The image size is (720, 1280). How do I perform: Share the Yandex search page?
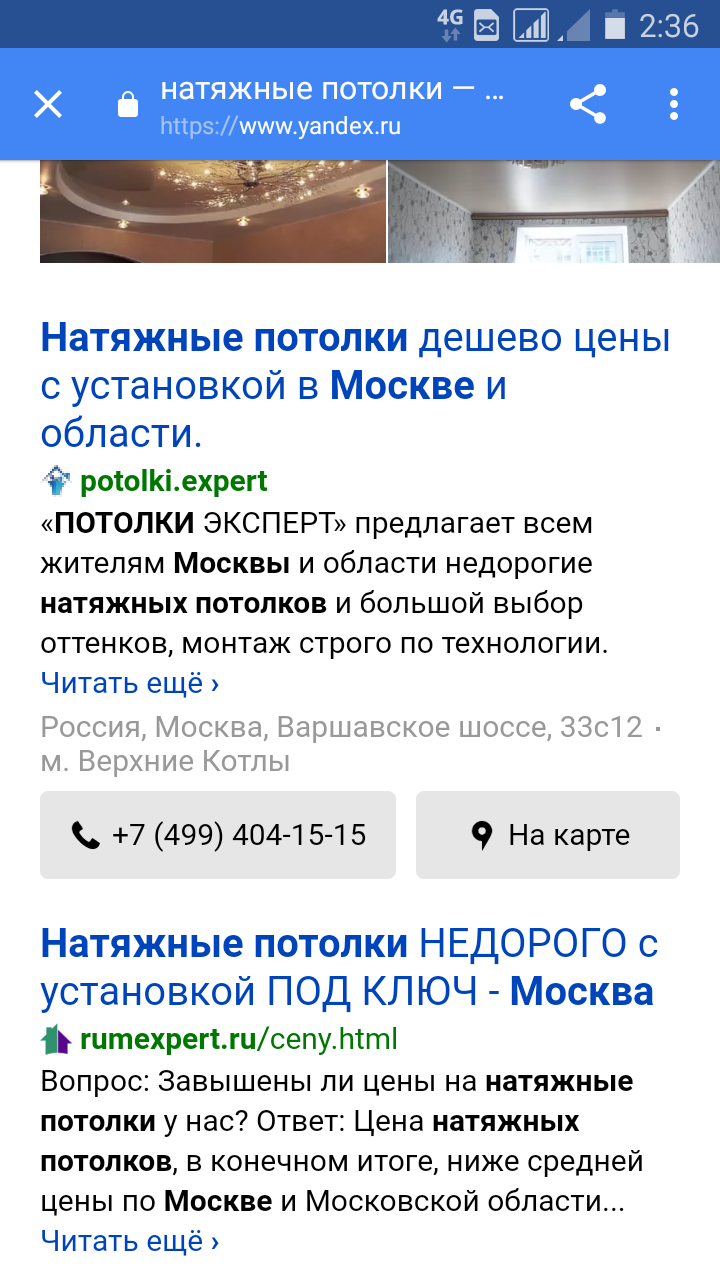click(x=588, y=104)
